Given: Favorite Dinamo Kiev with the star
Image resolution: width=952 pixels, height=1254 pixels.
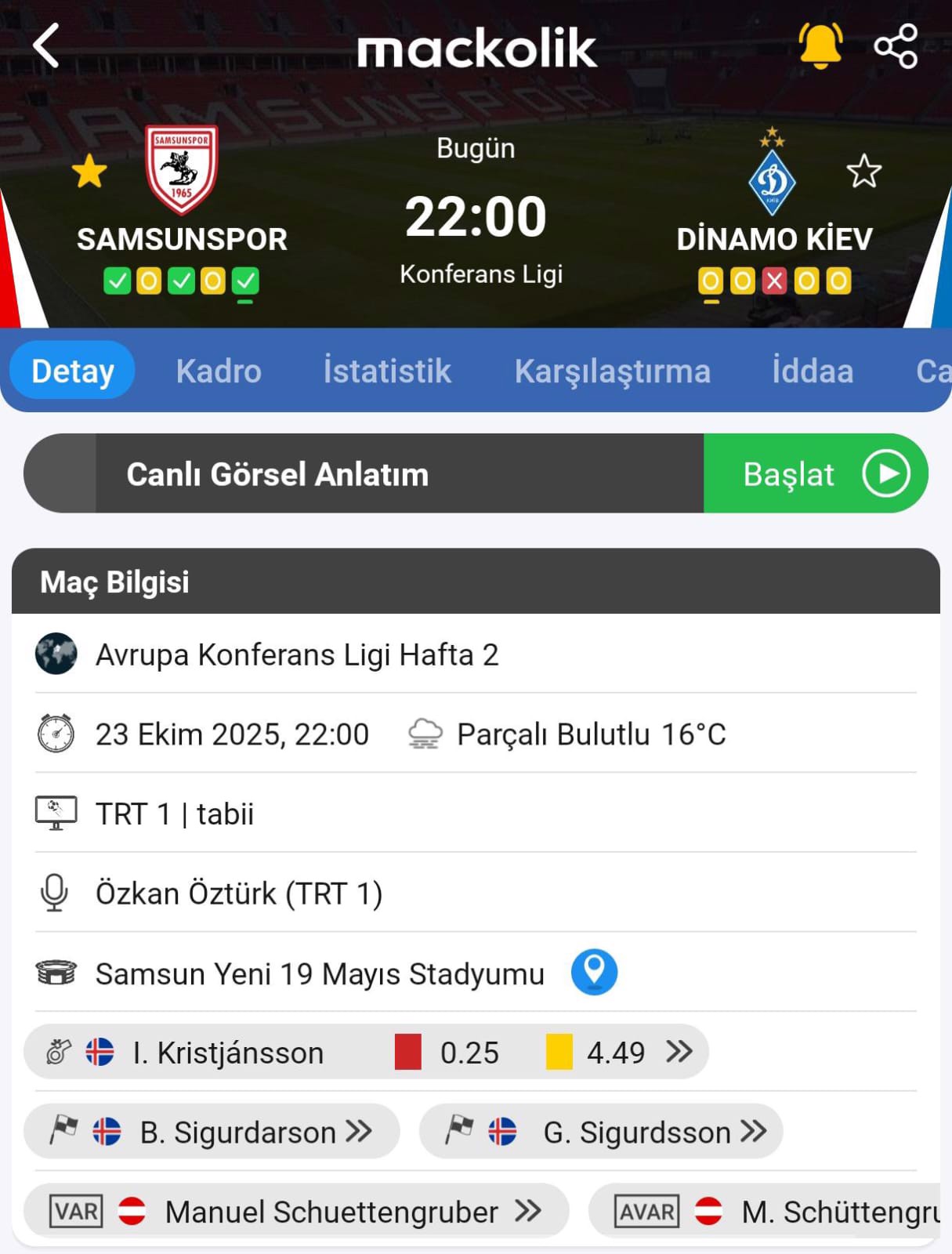Looking at the screenshot, I should click(x=863, y=172).
